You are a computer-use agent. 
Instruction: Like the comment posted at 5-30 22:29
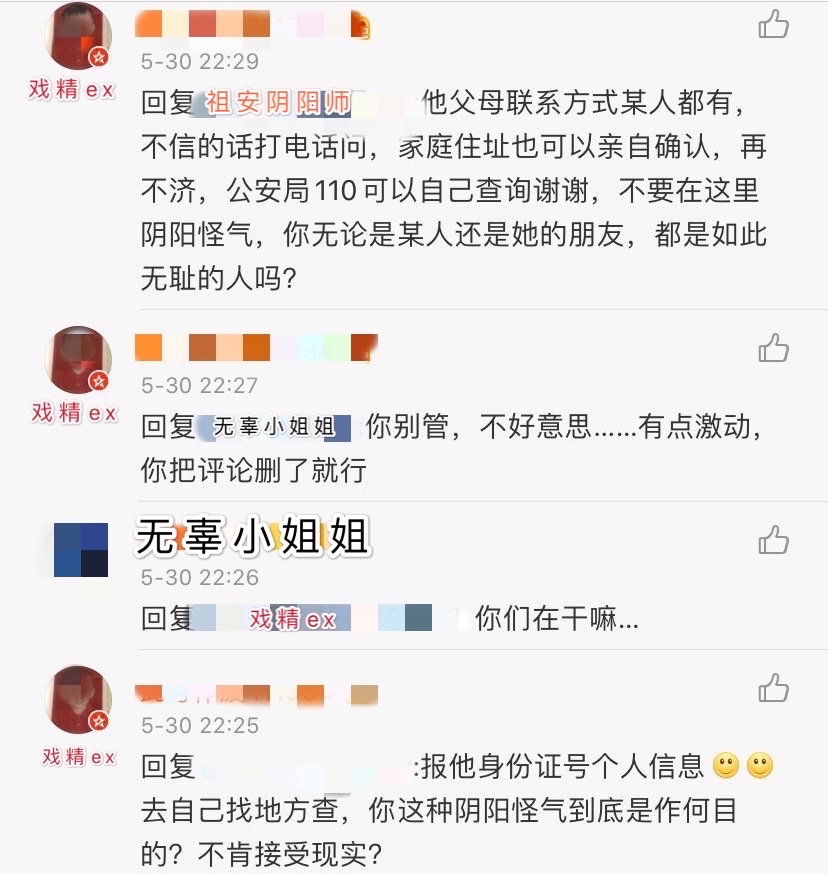[773, 23]
